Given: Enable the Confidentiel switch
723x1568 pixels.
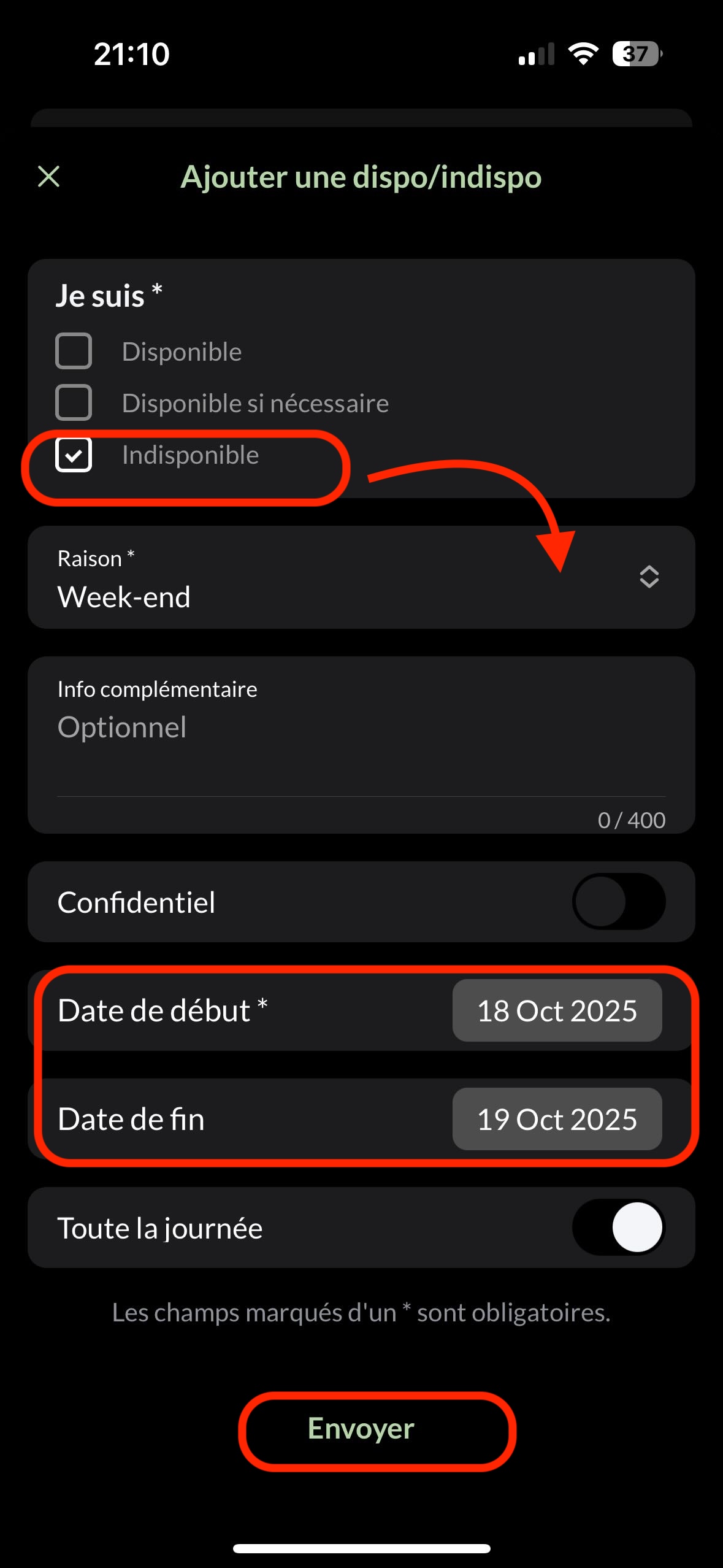Looking at the screenshot, I should (x=618, y=902).
